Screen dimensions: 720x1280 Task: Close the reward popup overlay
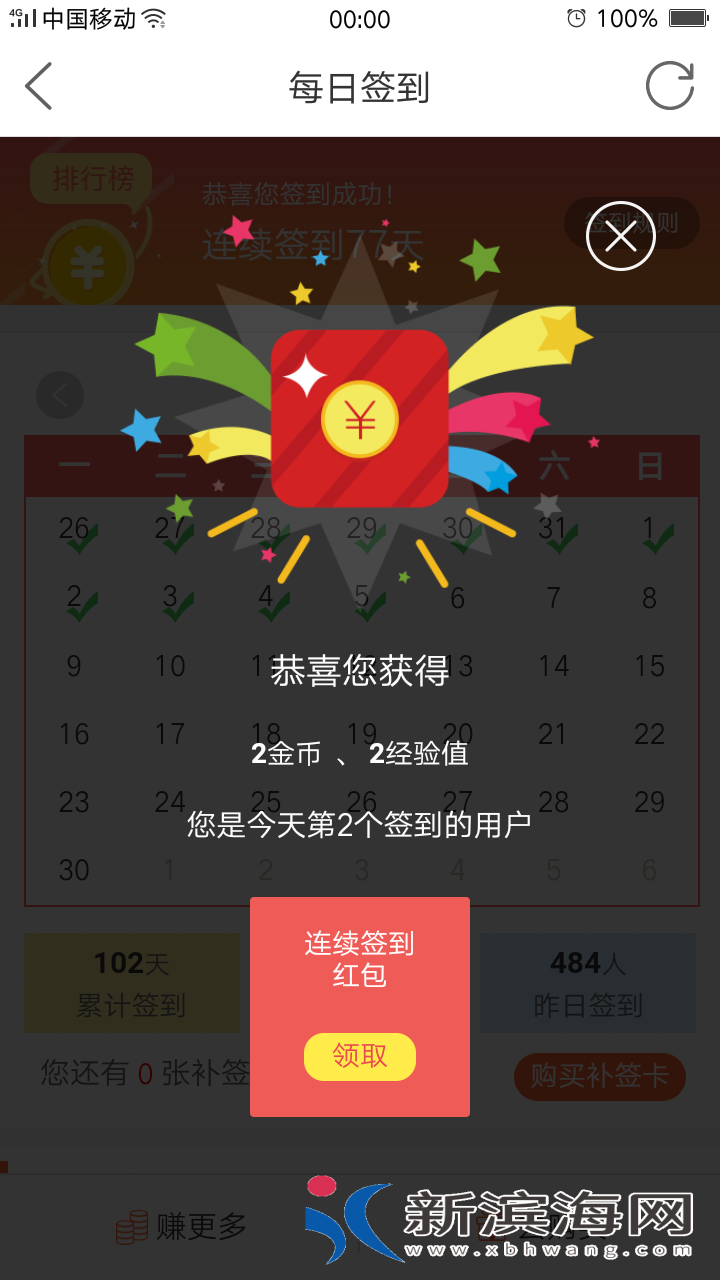pos(620,237)
